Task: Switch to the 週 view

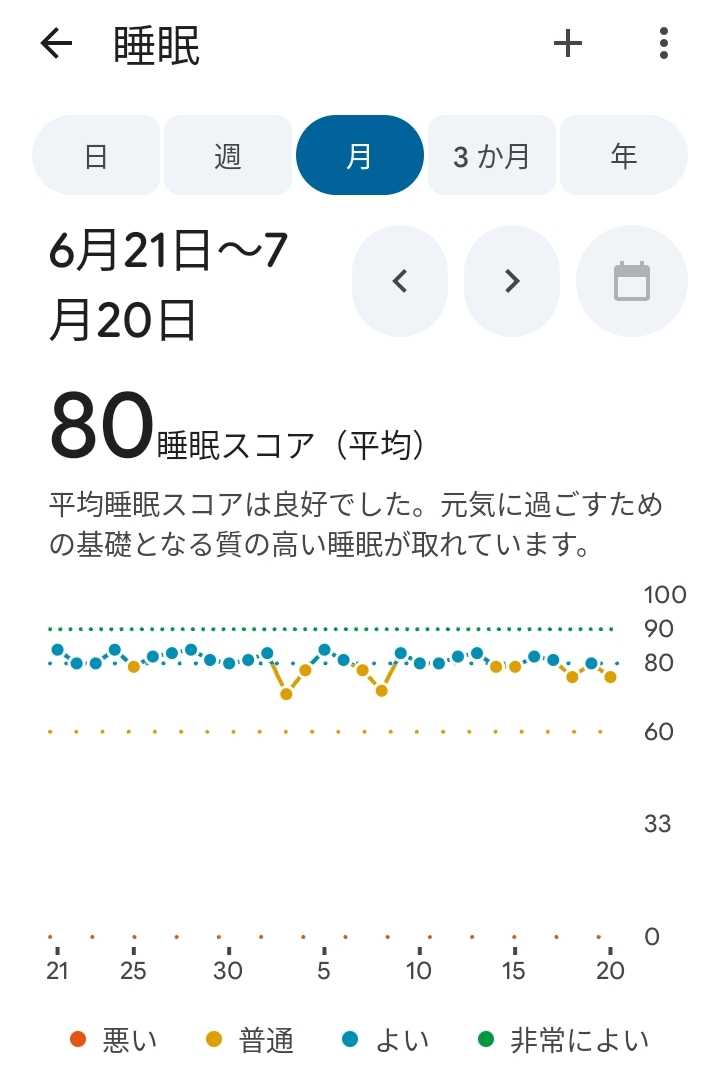Action: click(x=227, y=155)
